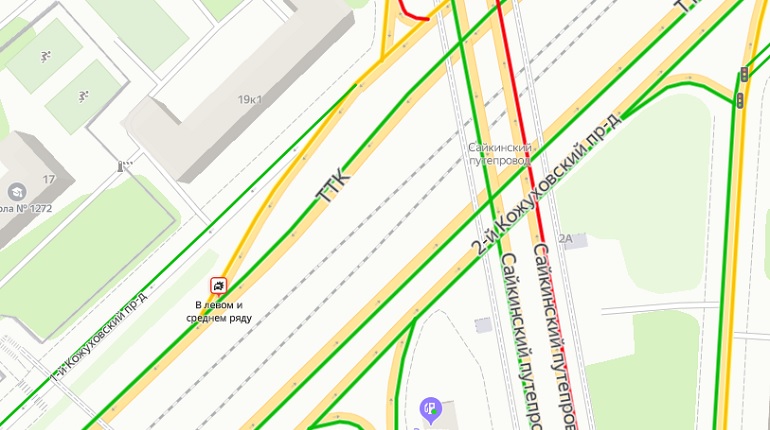Tap the purple parking marker

[430, 407]
